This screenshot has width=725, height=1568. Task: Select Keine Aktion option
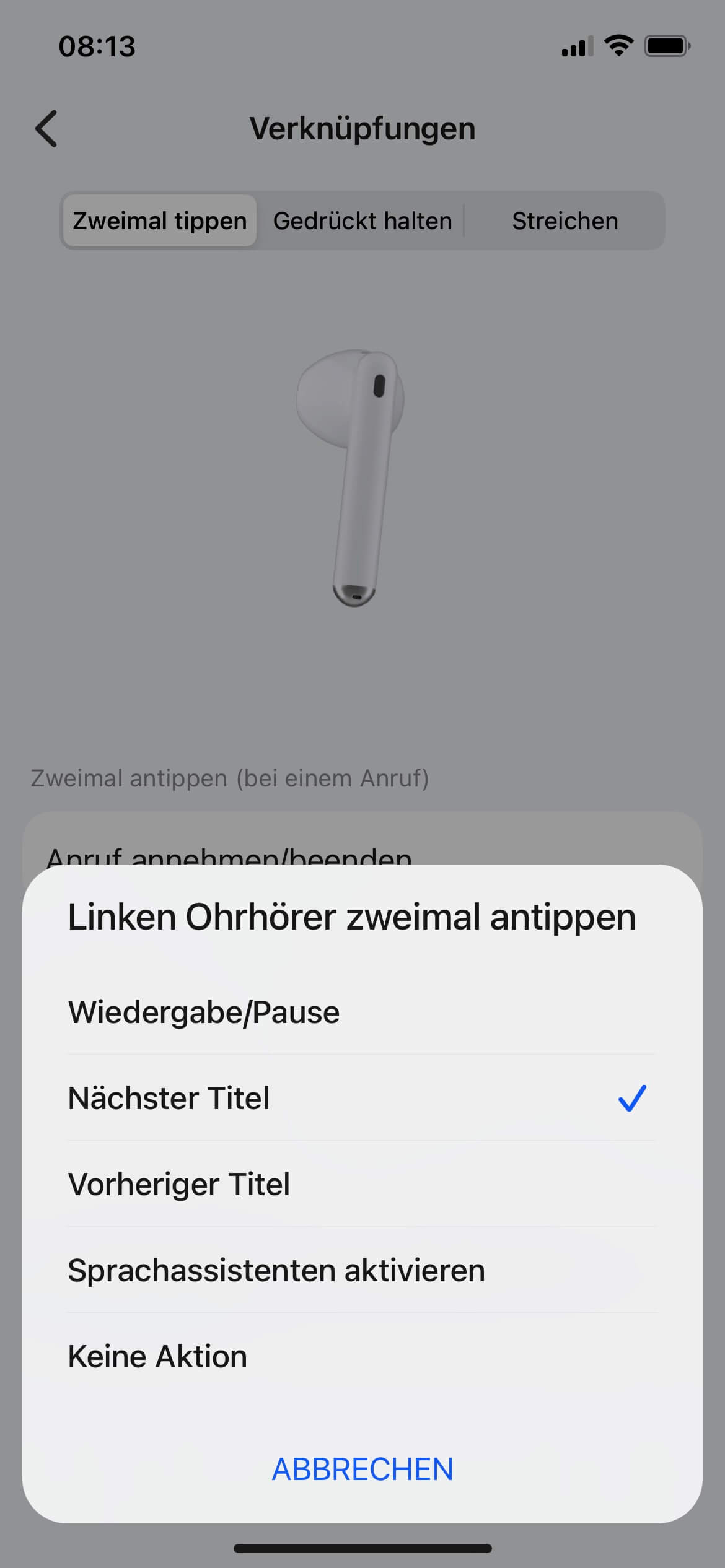pyautogui.click(x=362, y=1356)
